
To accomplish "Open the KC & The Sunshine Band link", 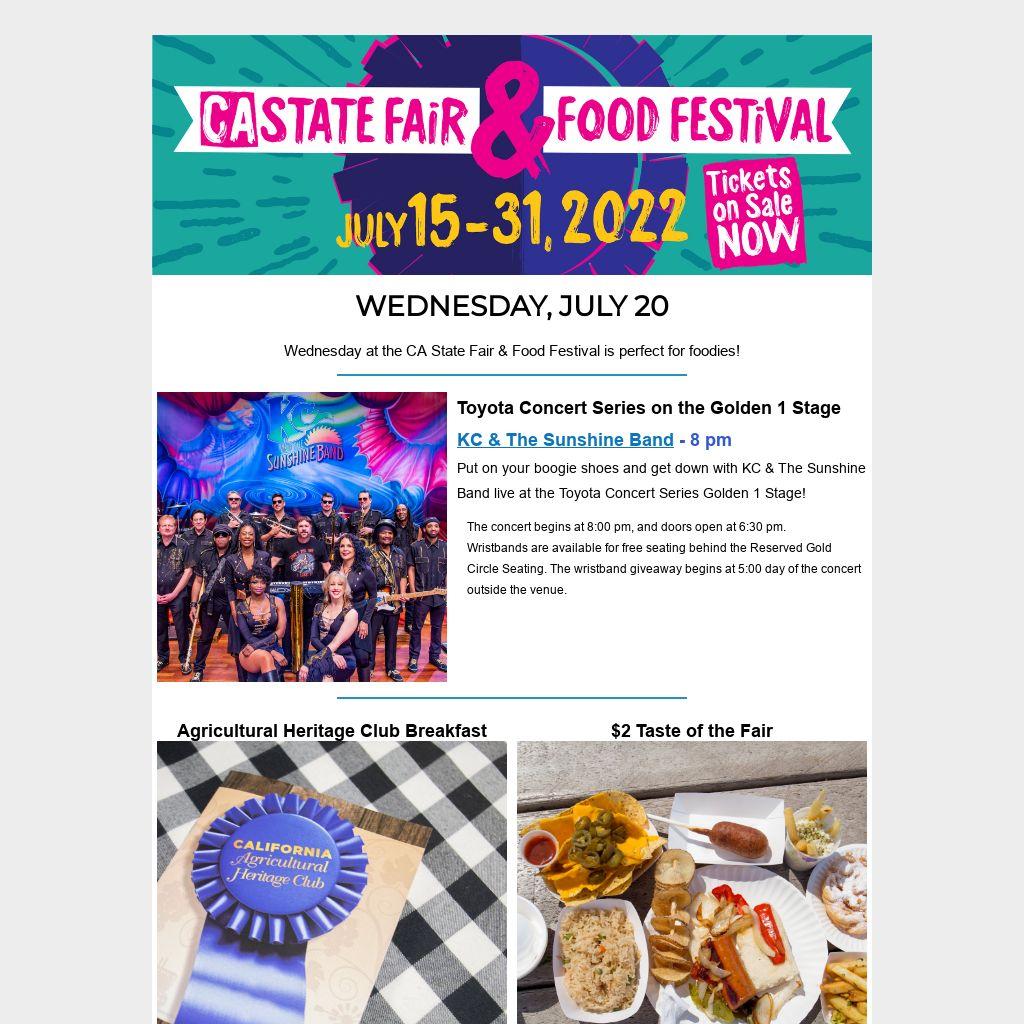I will (x=565, y=440).
